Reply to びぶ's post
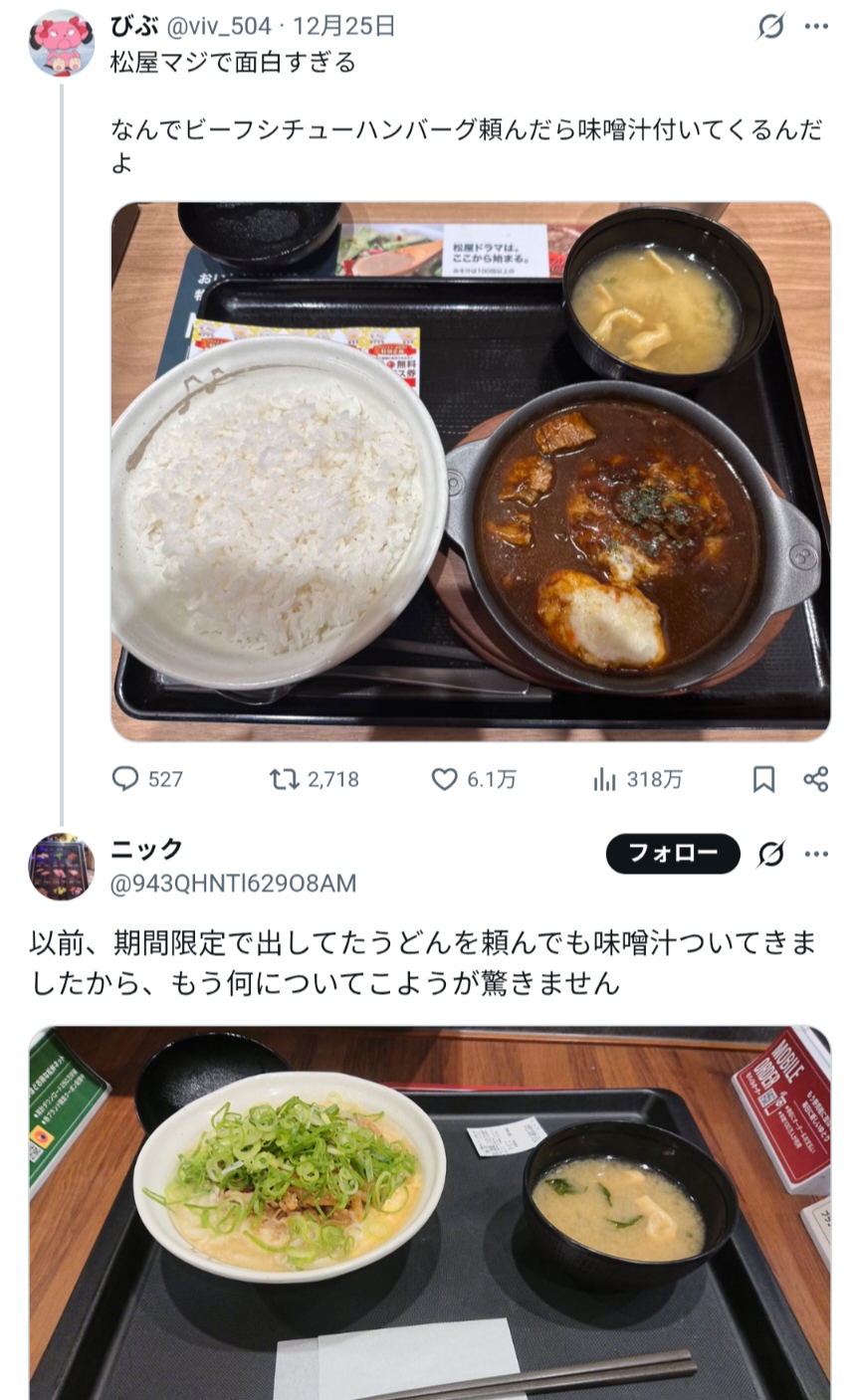The width and height of the screenshot is (860, 1400). pos(126,779)
